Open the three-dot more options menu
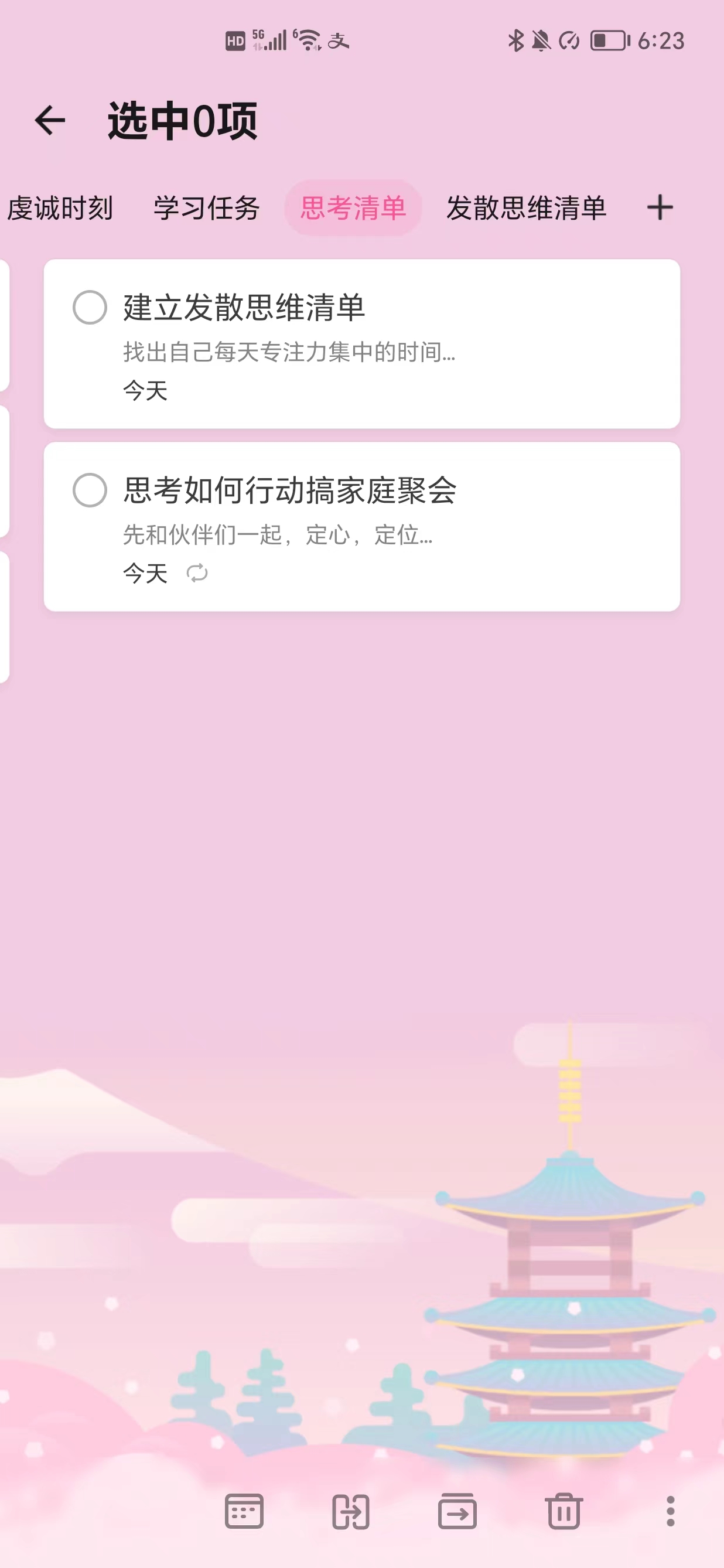The image size is (724, 1568). [x=670, y=1511]
